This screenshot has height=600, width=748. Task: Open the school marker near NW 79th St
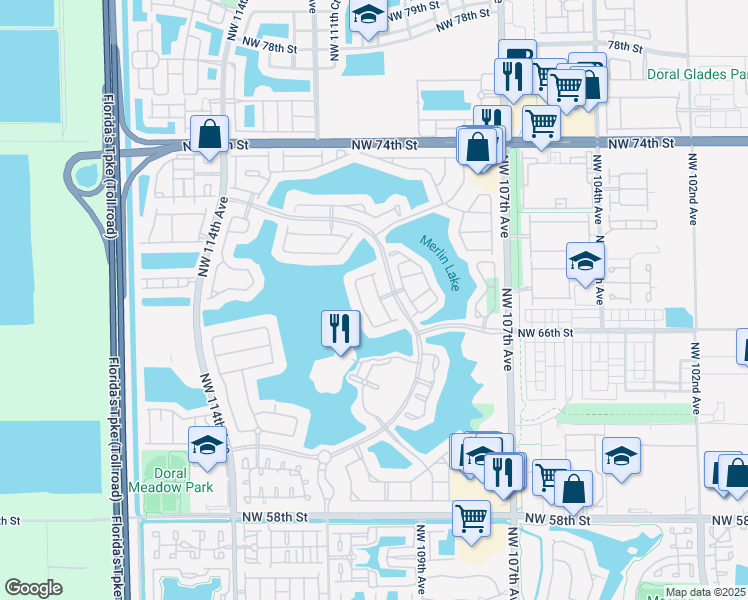coord(368,18)
